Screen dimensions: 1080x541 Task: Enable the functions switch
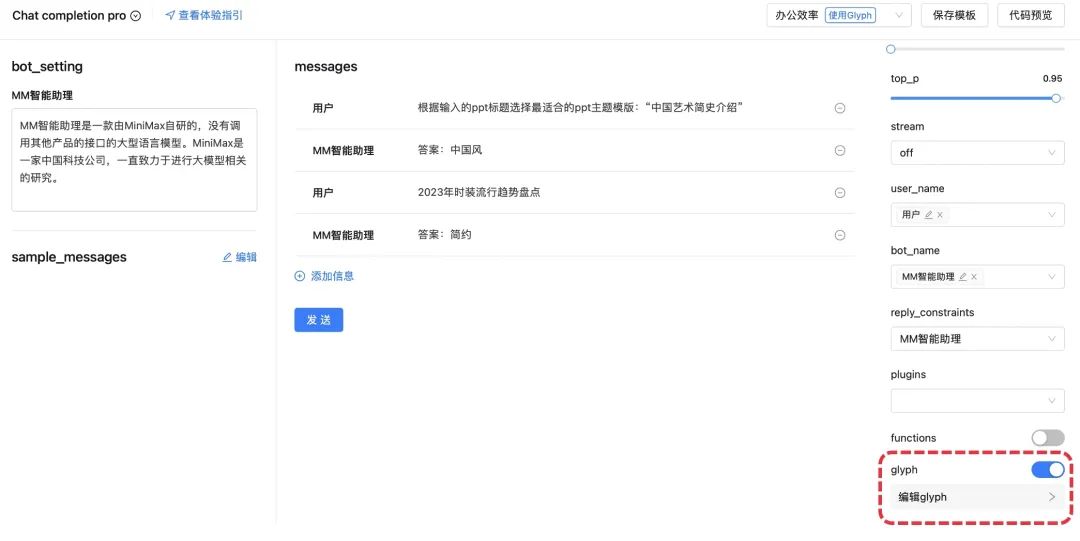click(x=1047, y=438)
